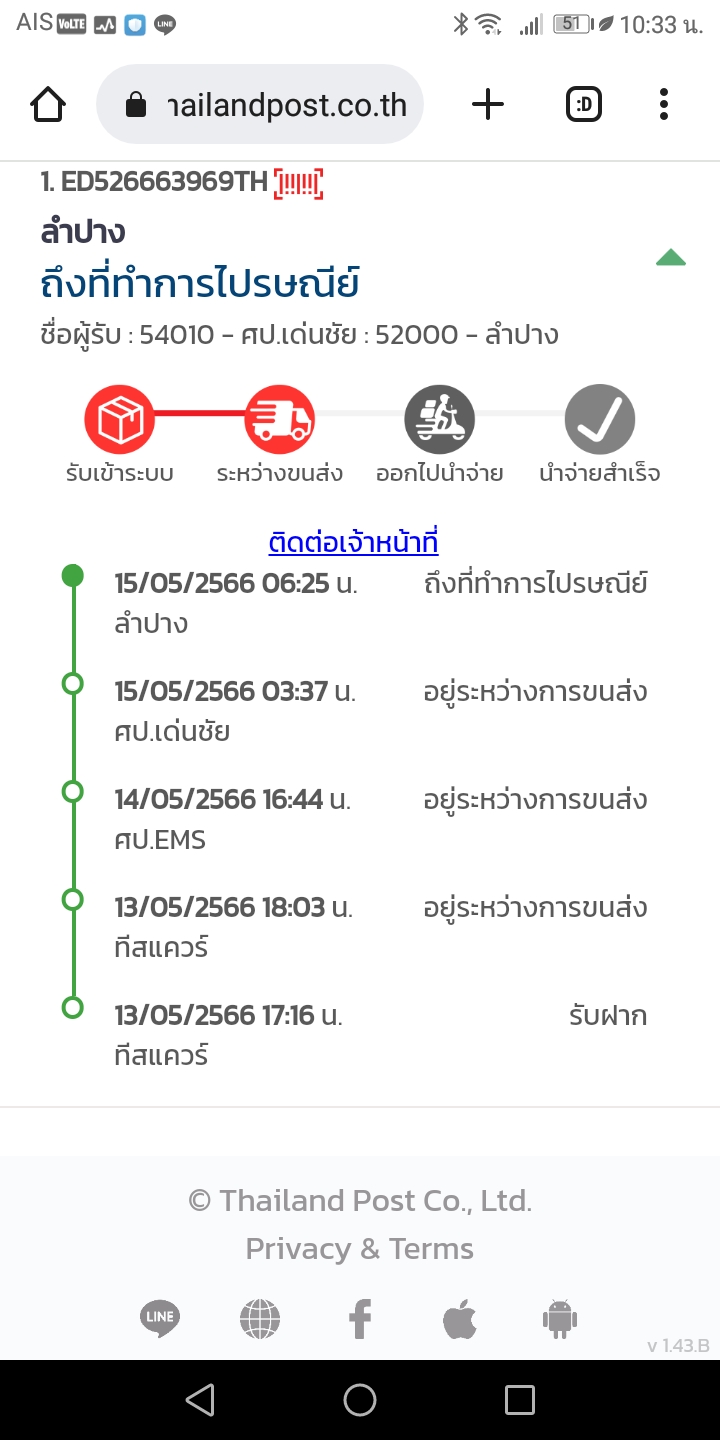
Task: Show barcode for ED526663969TH
Action: (298, 183)
